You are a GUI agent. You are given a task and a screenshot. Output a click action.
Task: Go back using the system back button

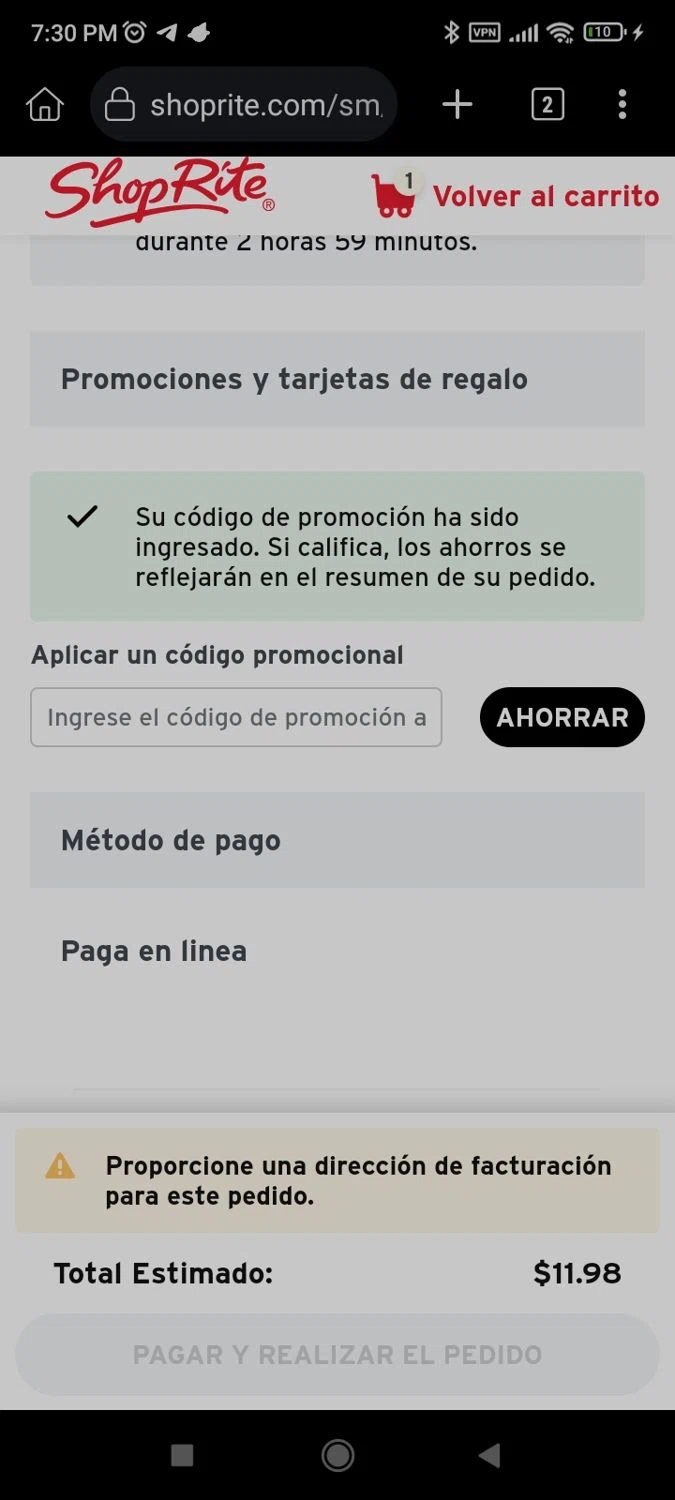tap(489, 1455)
